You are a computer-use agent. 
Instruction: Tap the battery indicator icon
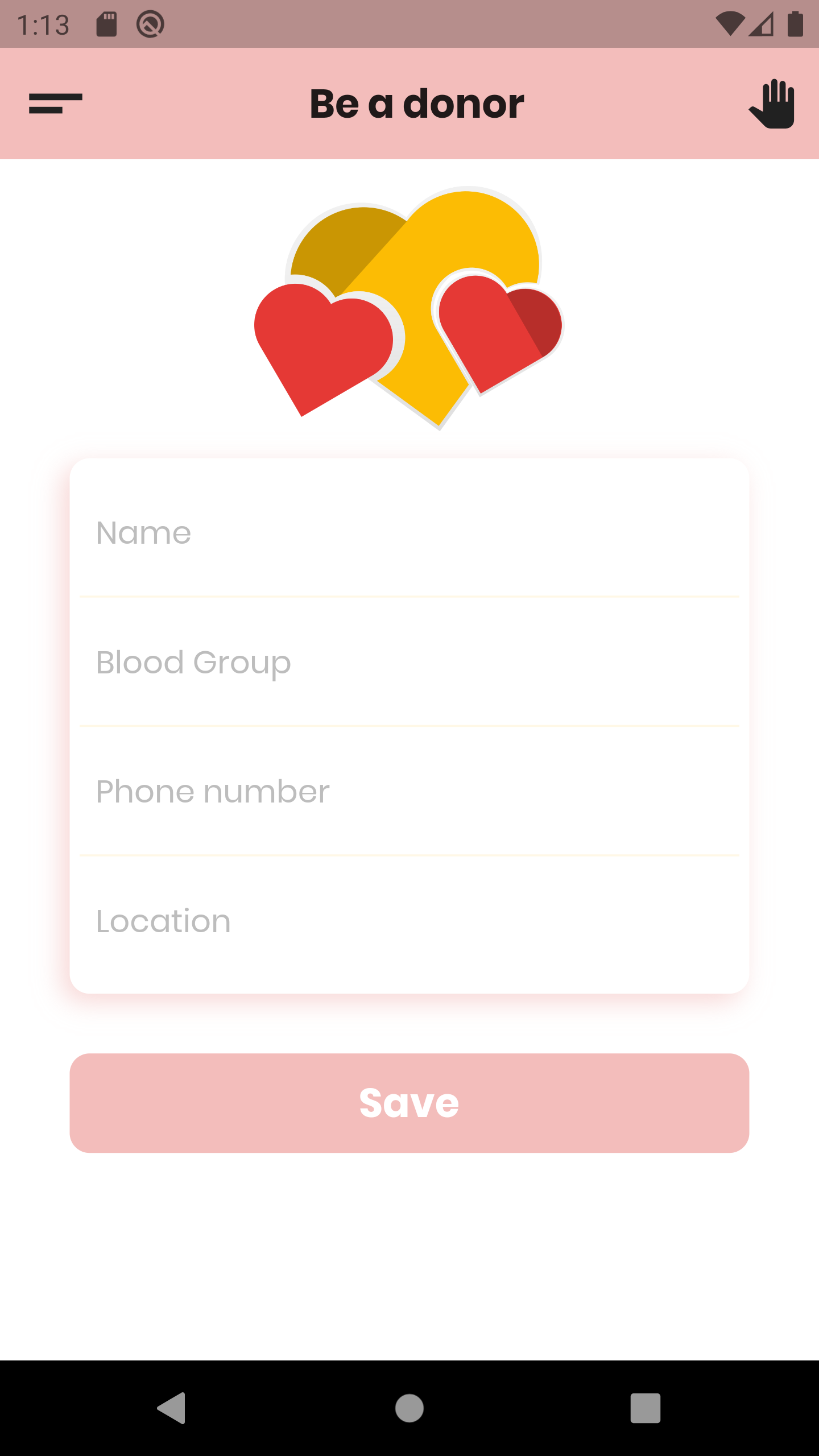(x=794, y=23)
